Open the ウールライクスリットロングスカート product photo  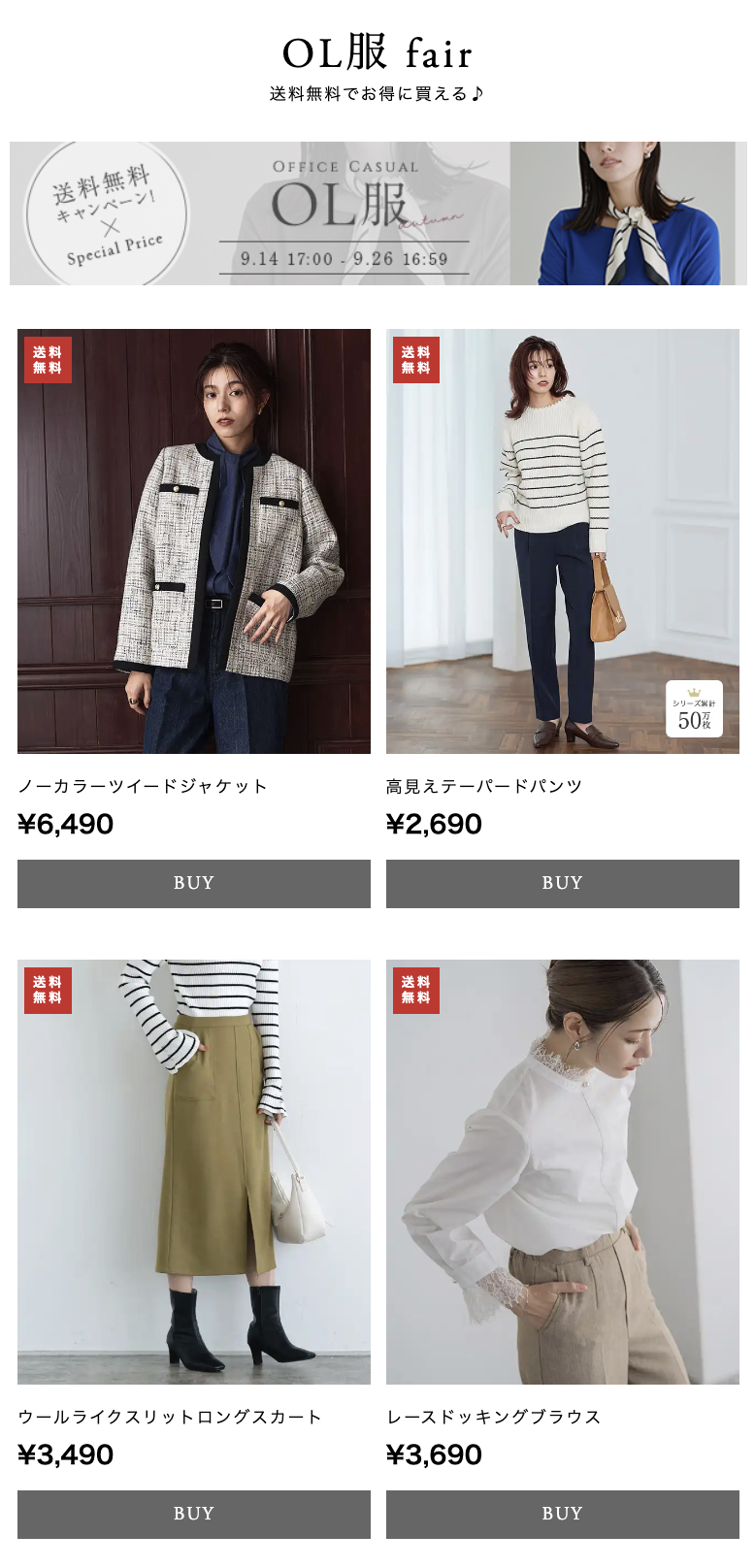(x=194, y=1171)
